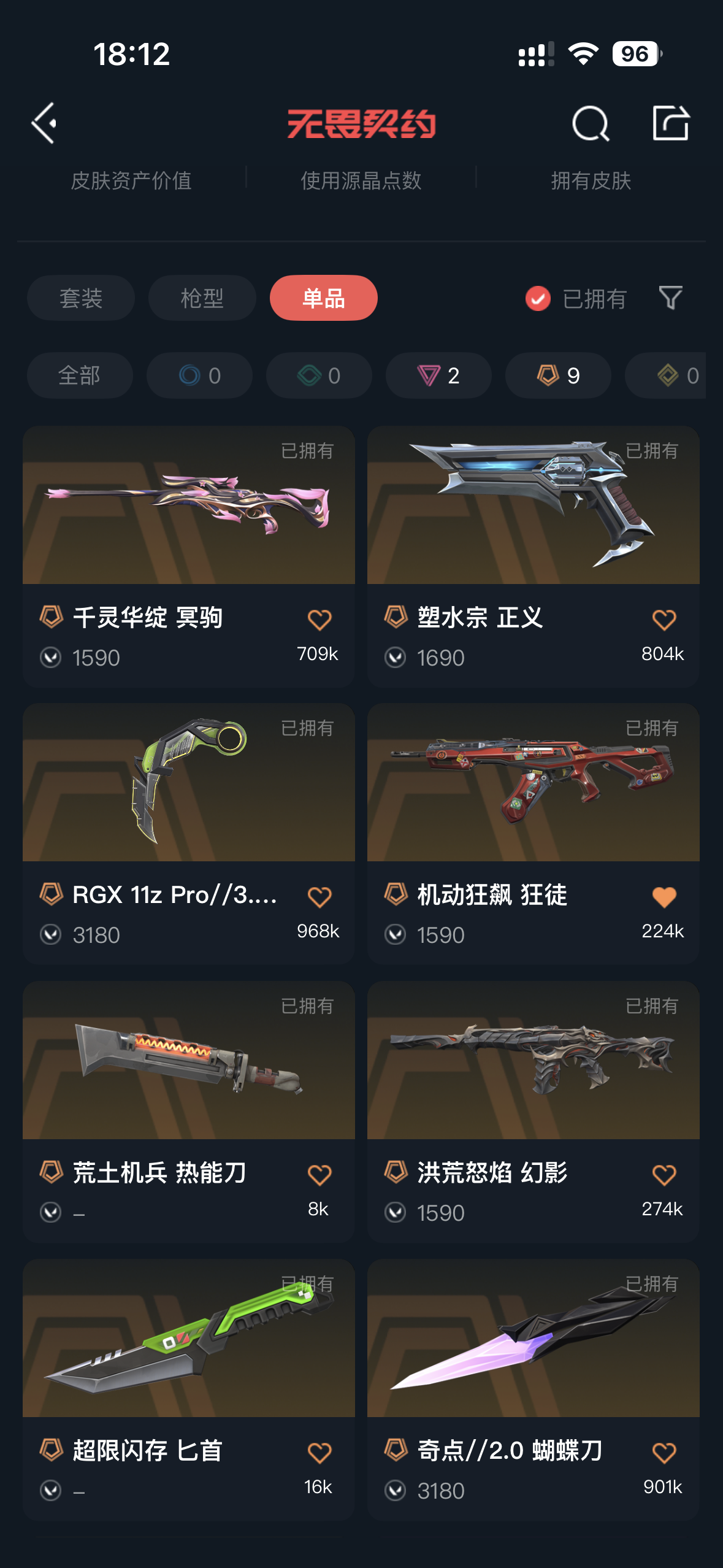The height and width of the screenshot is (1568, 723).
Task: Like the 塑水宗 正义 skin
Action: pyautogui.click(x=664, y=620)
